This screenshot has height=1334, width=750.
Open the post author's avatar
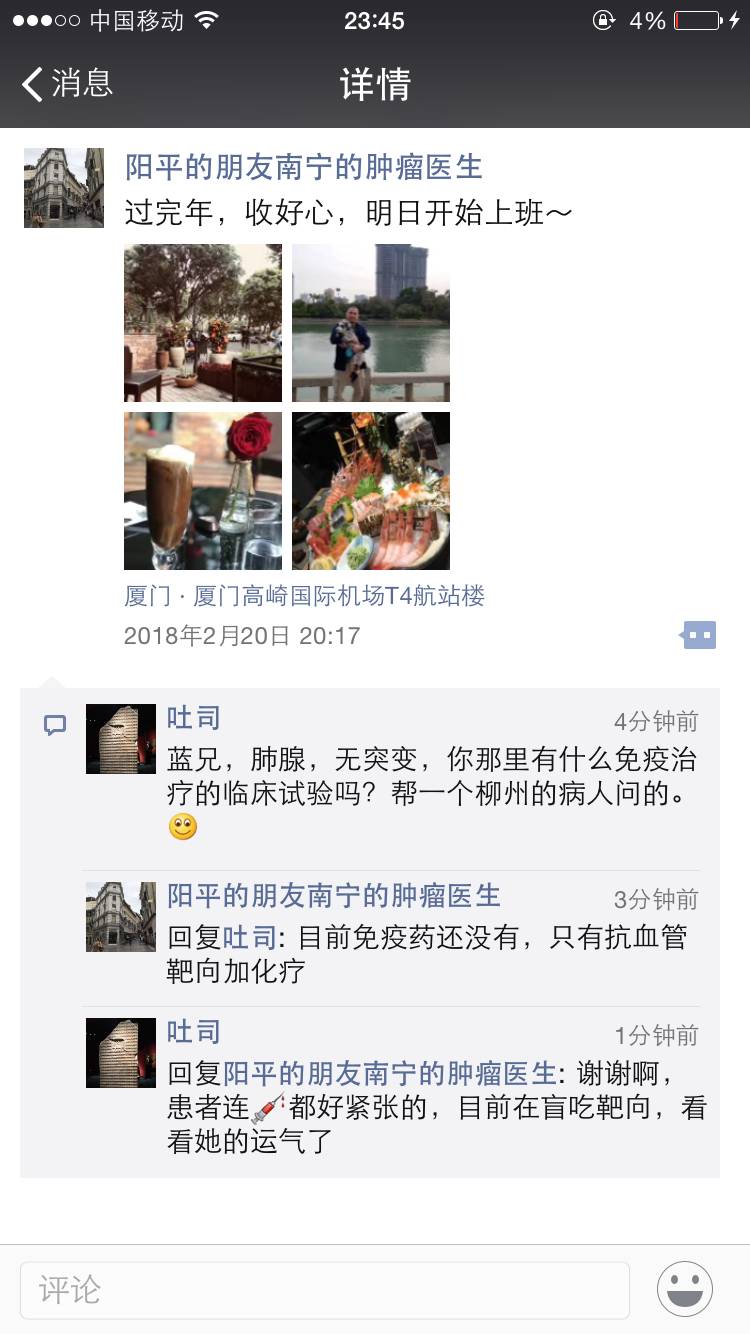click(64, 188)
